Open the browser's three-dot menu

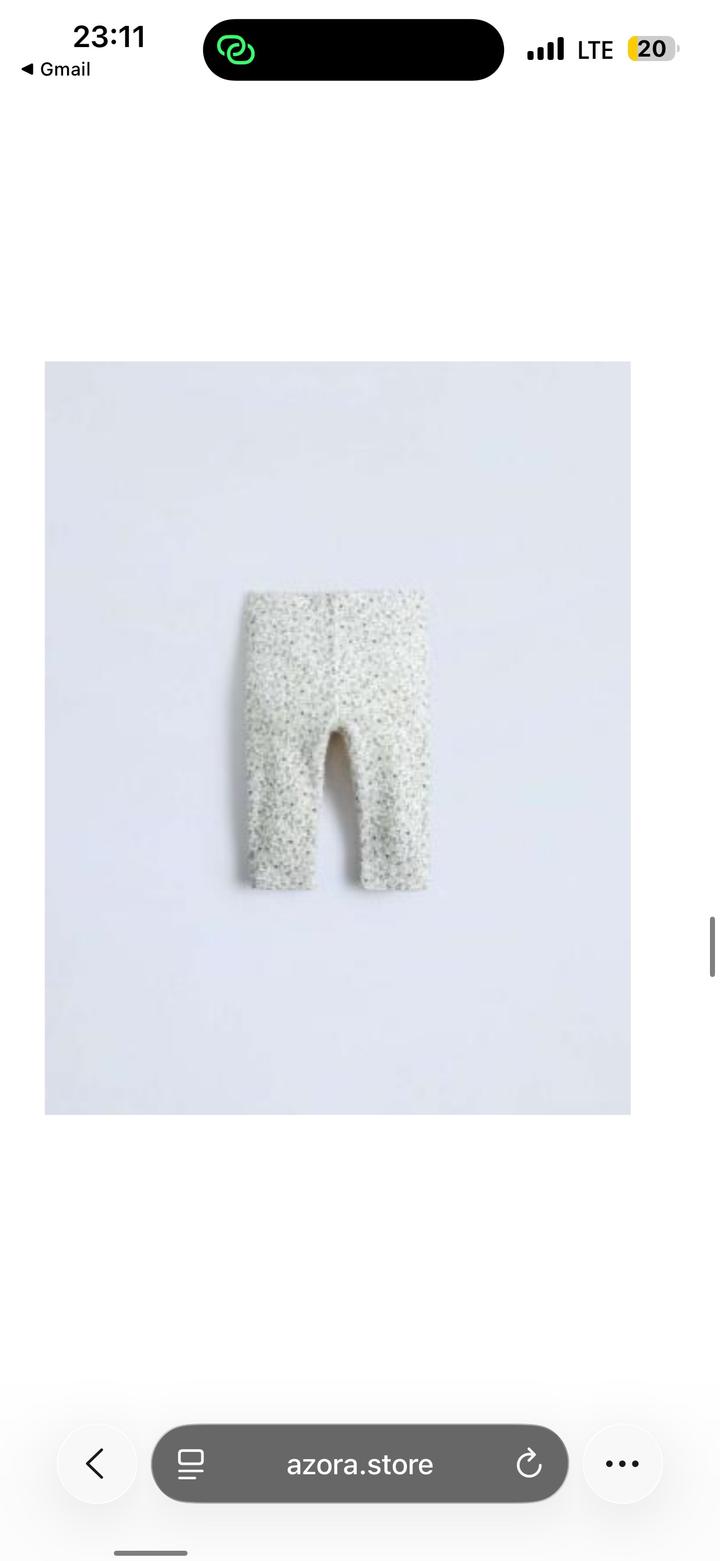[x=622, y=1464]
